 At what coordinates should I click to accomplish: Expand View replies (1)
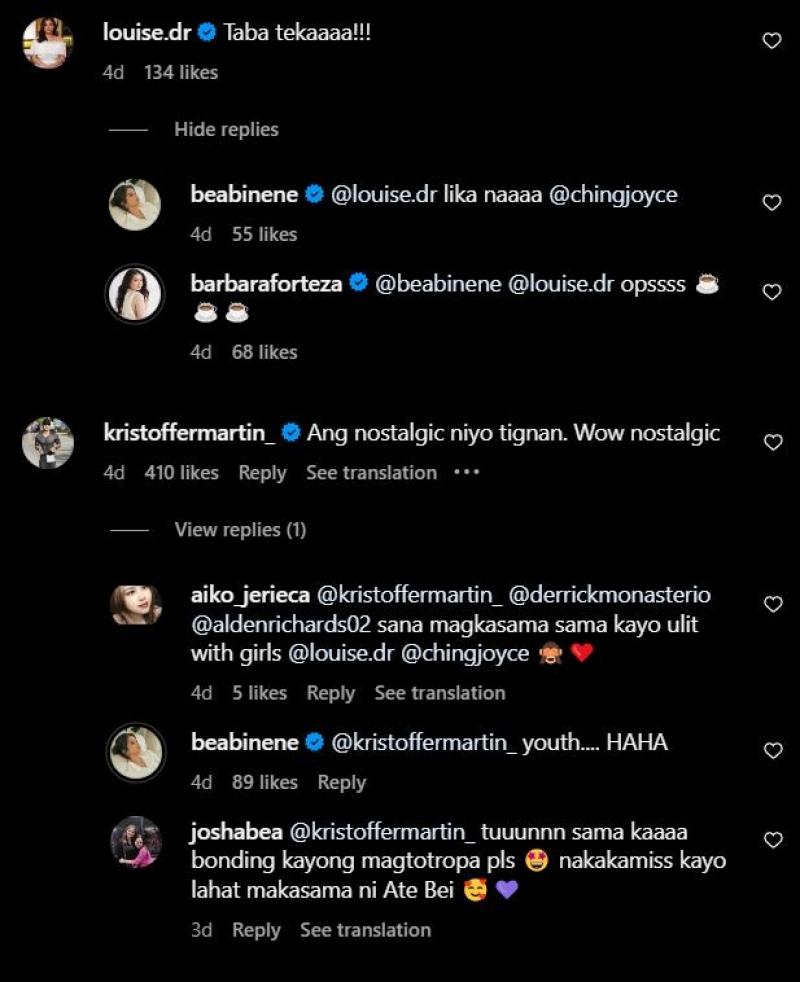pos(240,530)
